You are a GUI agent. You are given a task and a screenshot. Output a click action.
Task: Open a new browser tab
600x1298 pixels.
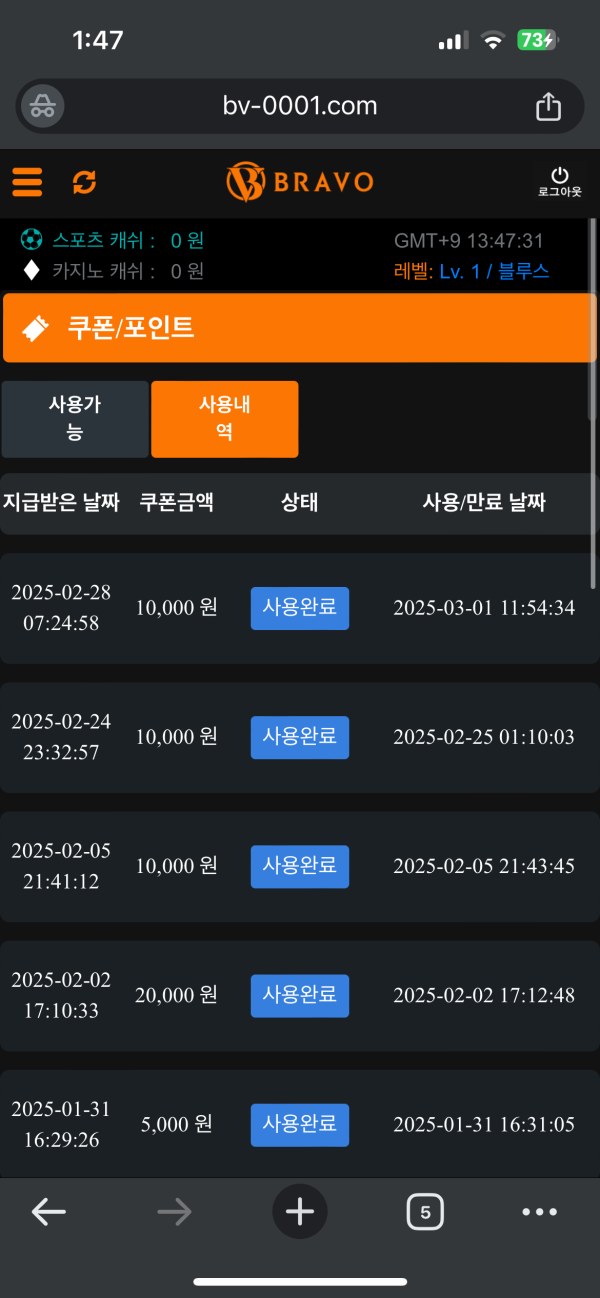[300, 1212]
